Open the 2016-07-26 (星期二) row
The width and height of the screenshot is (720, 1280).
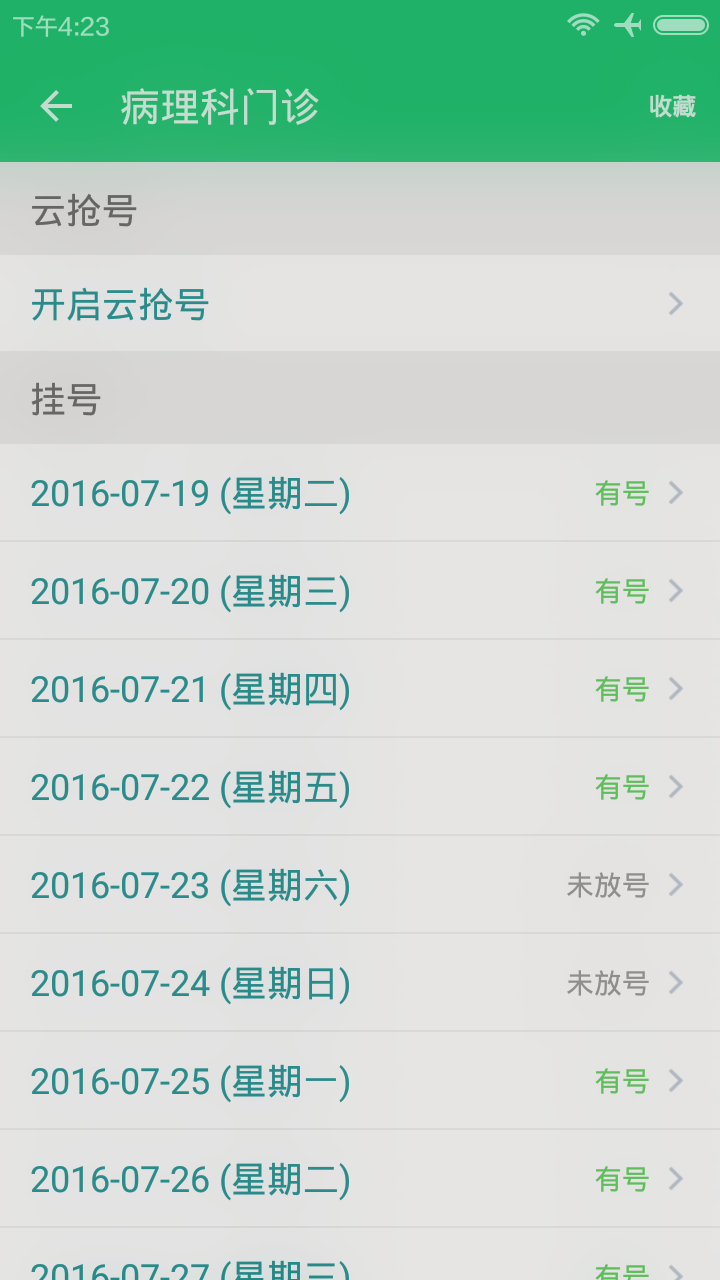pyautogui.click(x=360, y=1179)
